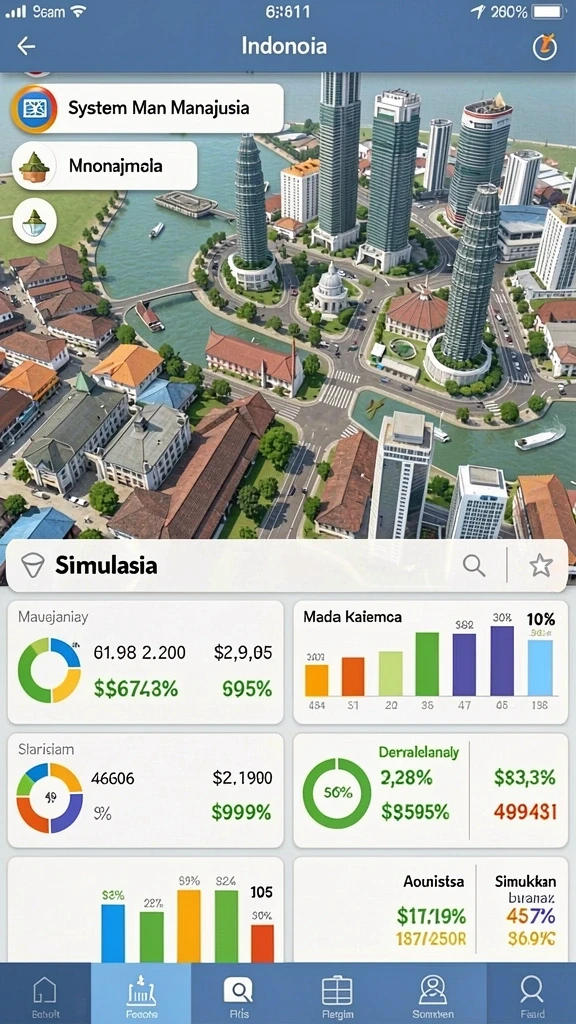Switch to the Faad tab
The height and width of the screenshot is (1024, 576).
[x=531, y=993]
